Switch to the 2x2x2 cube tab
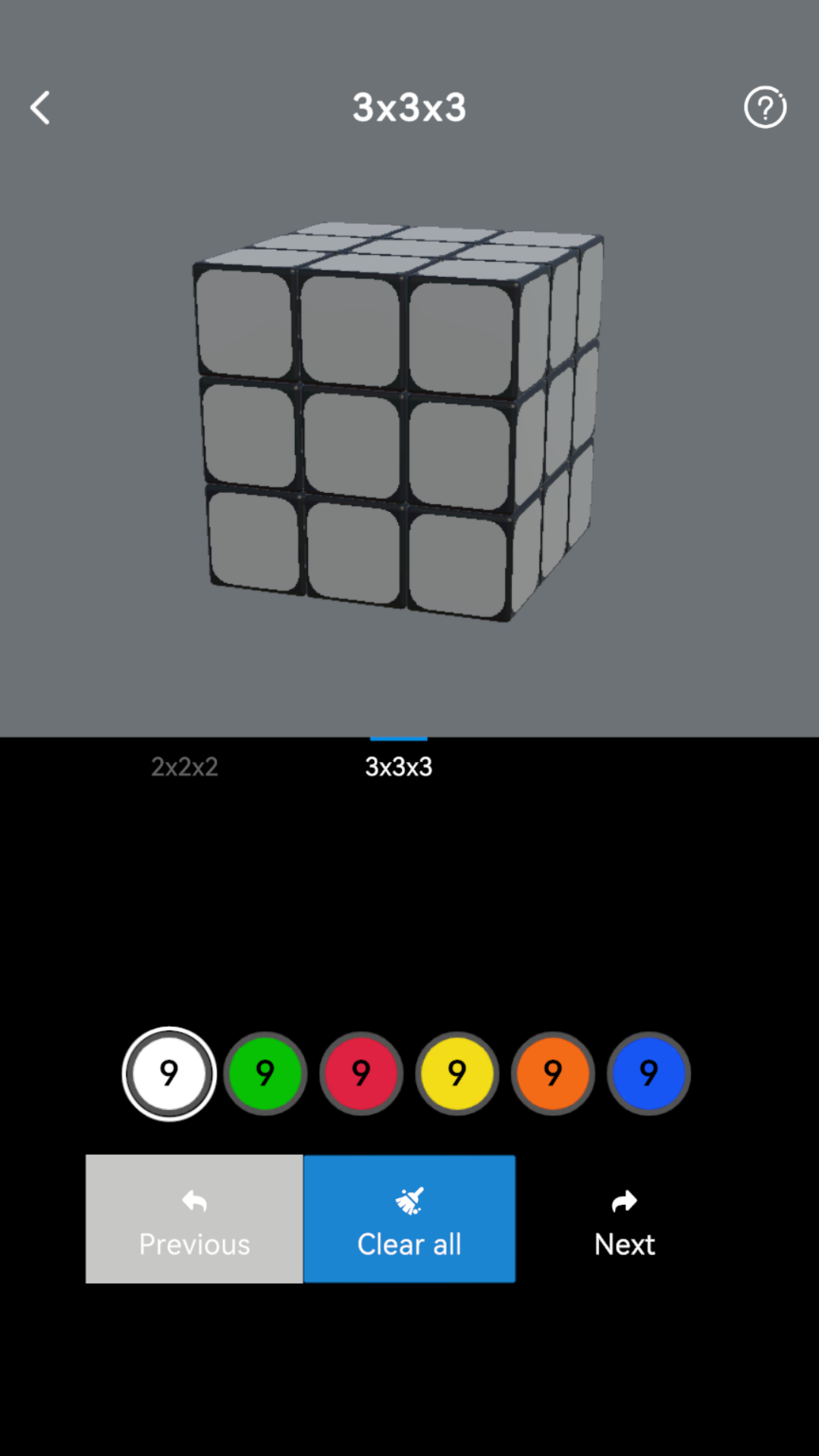Viewport: 819px width, 1456px height. click(184, 767)
